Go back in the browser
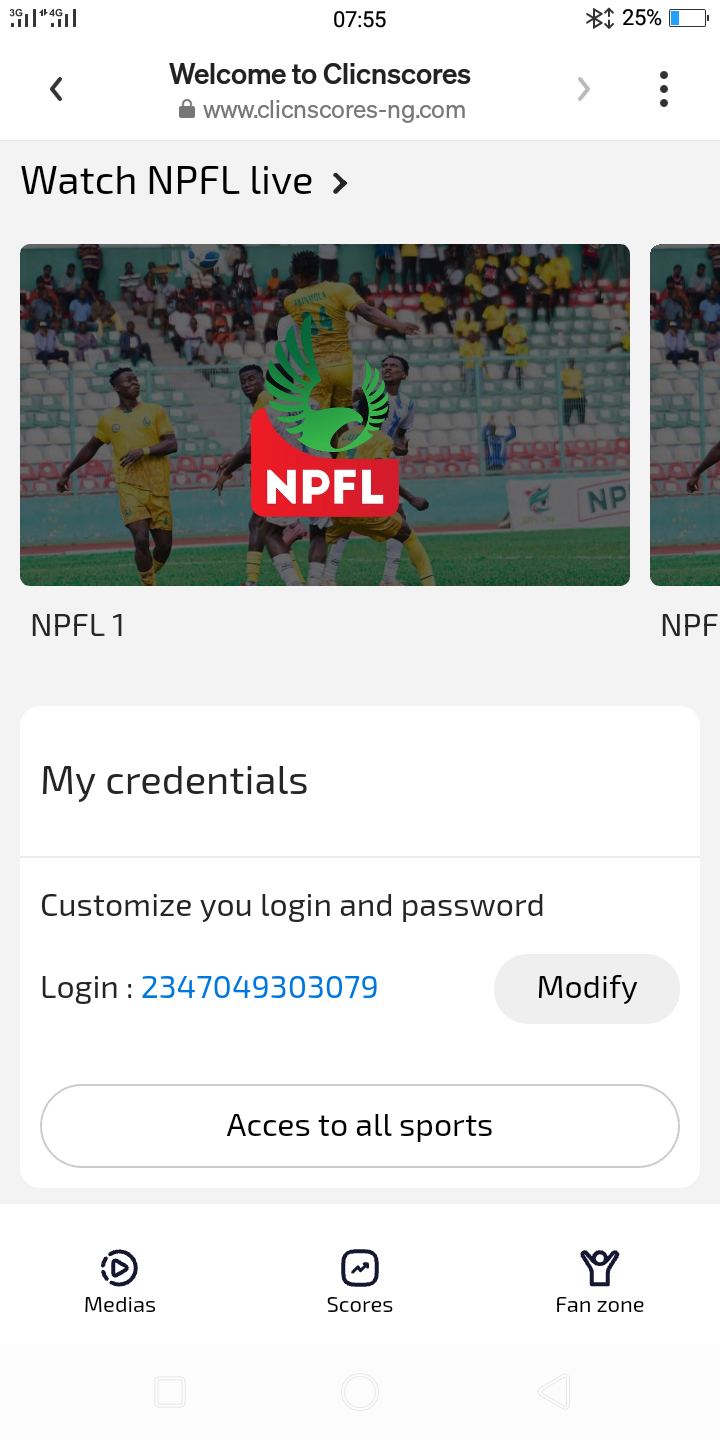 [x=57, y=90]
